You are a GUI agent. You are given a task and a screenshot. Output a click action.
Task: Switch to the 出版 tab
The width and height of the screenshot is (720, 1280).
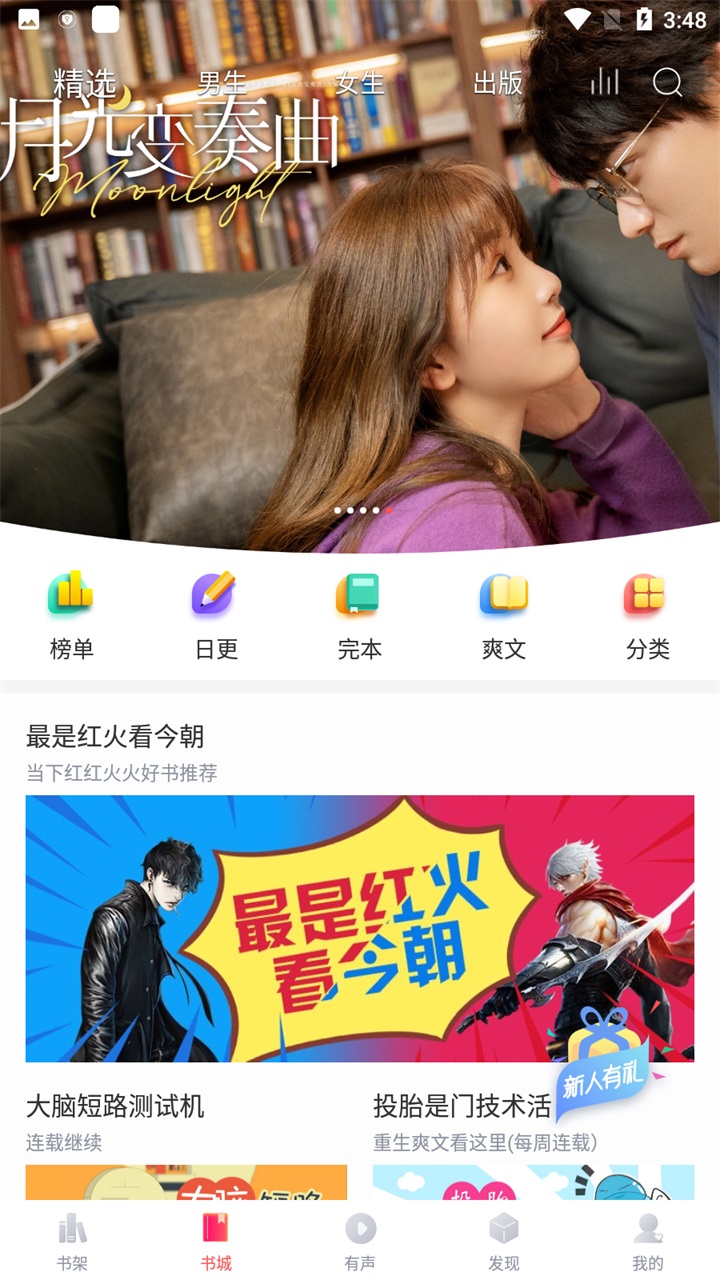(498, 84)
